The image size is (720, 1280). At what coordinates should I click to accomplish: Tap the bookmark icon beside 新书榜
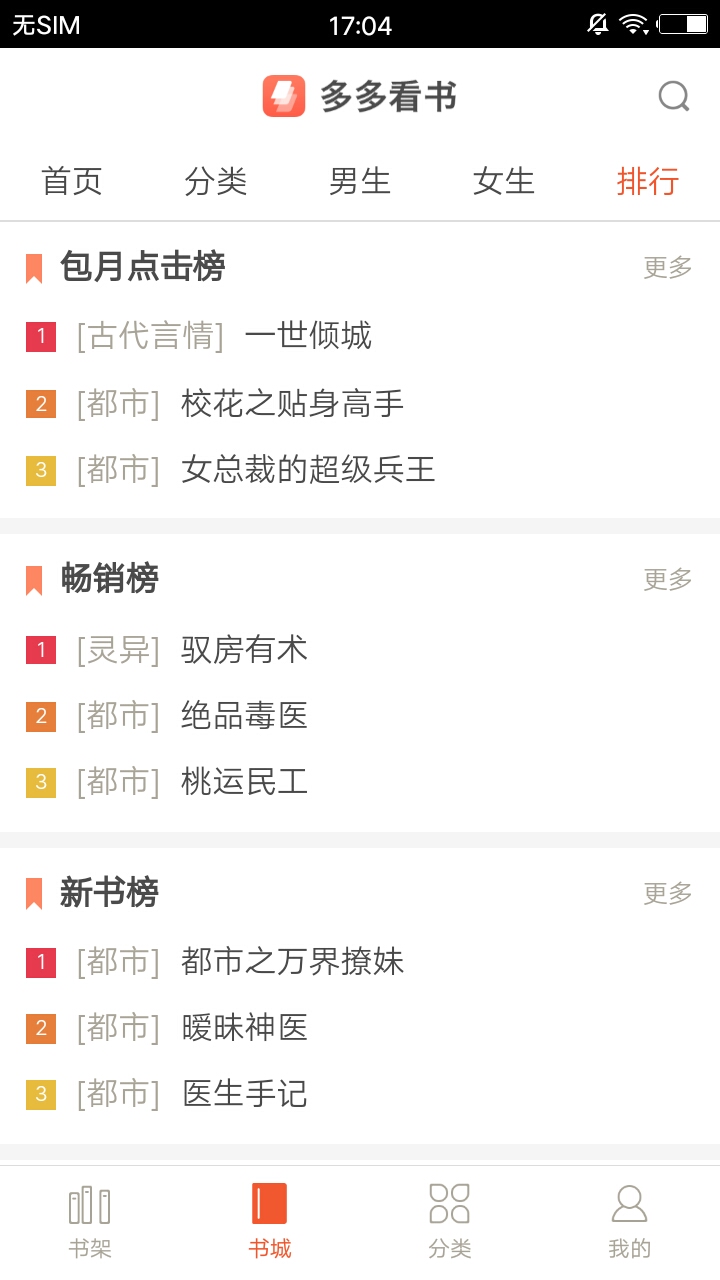coord(33,892)
